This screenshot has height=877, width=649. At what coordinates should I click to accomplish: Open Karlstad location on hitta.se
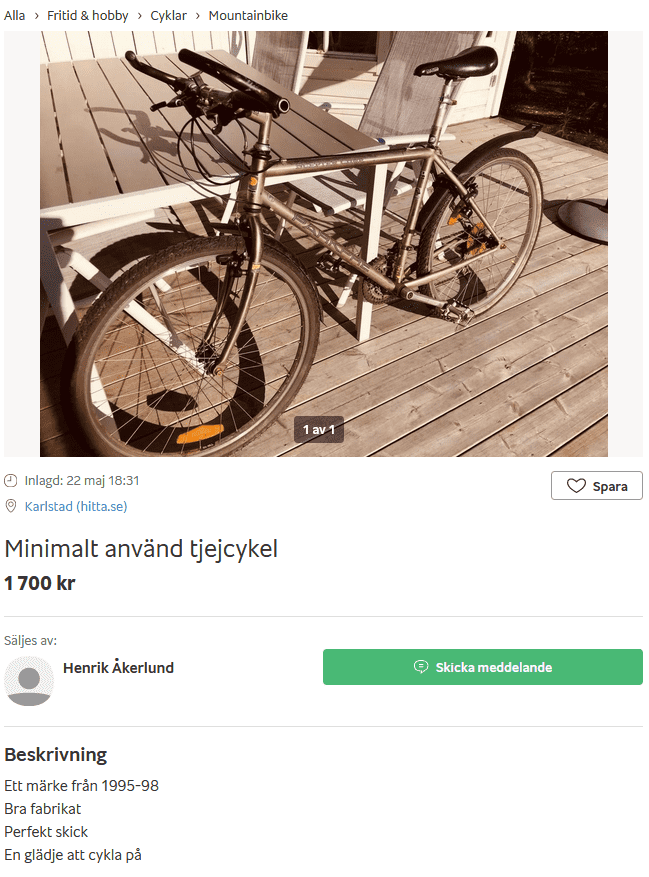tap(76, 506)
